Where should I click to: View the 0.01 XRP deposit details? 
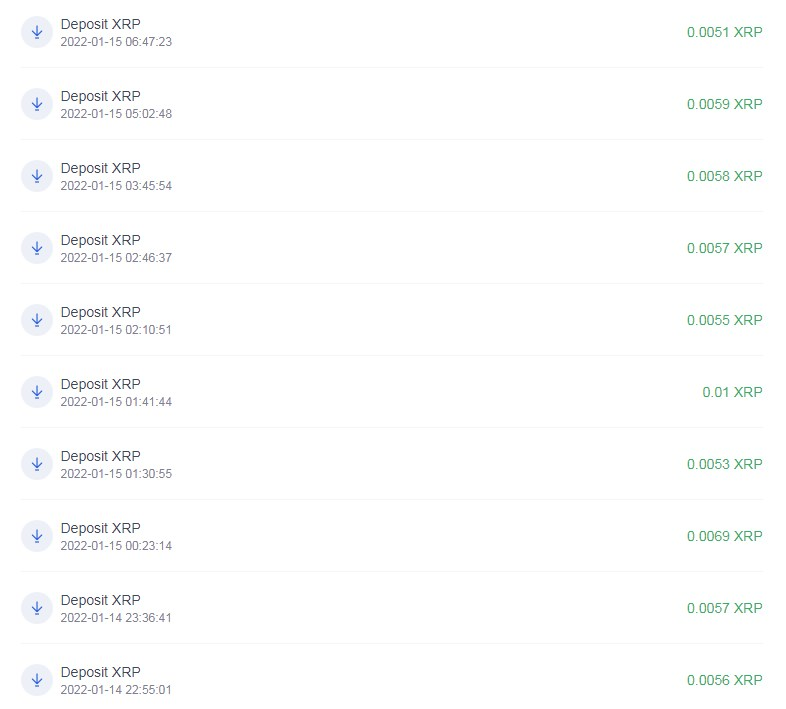[391, 392]
